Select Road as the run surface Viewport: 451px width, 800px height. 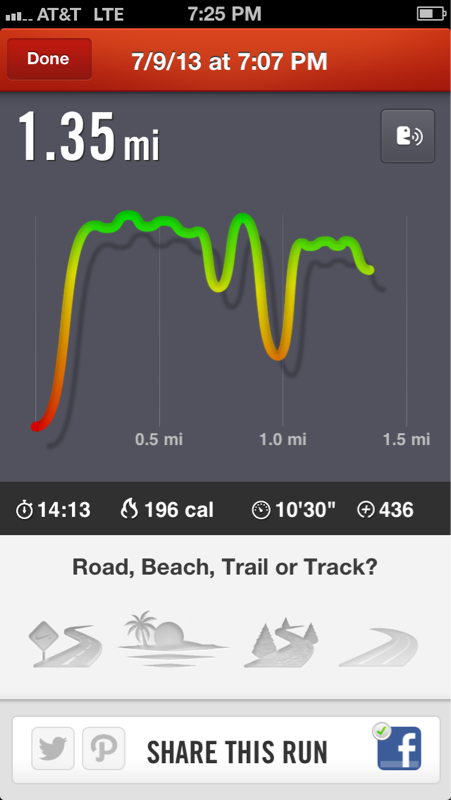(66, 644)
